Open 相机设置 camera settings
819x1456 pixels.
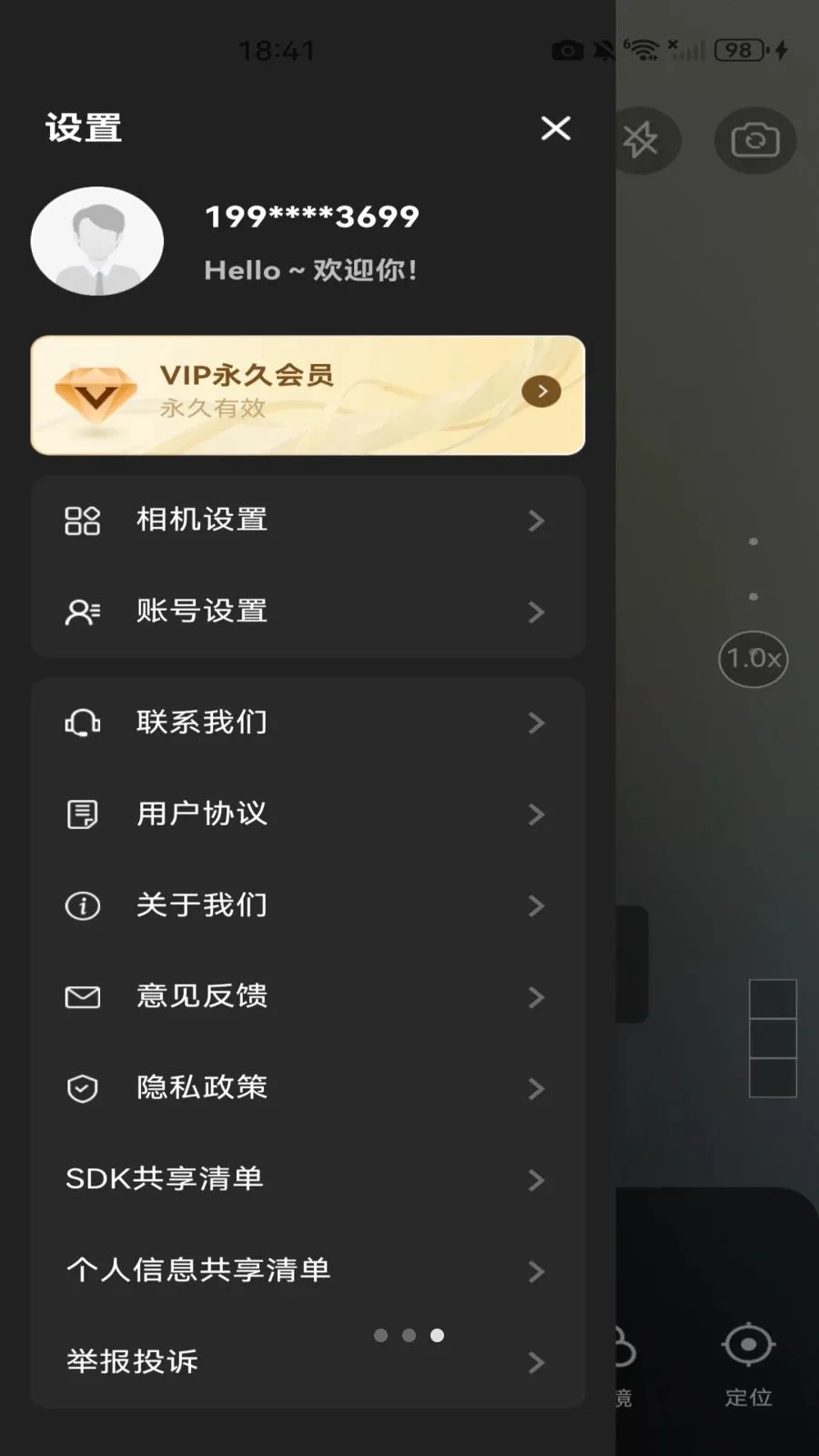(308, 521)
